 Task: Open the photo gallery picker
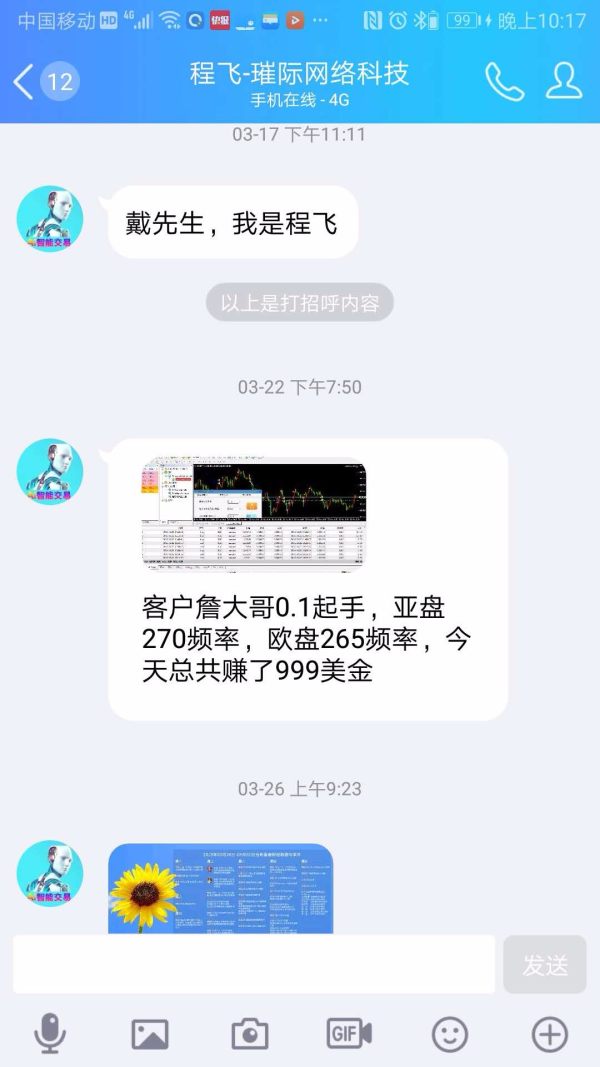[150, 1033]
